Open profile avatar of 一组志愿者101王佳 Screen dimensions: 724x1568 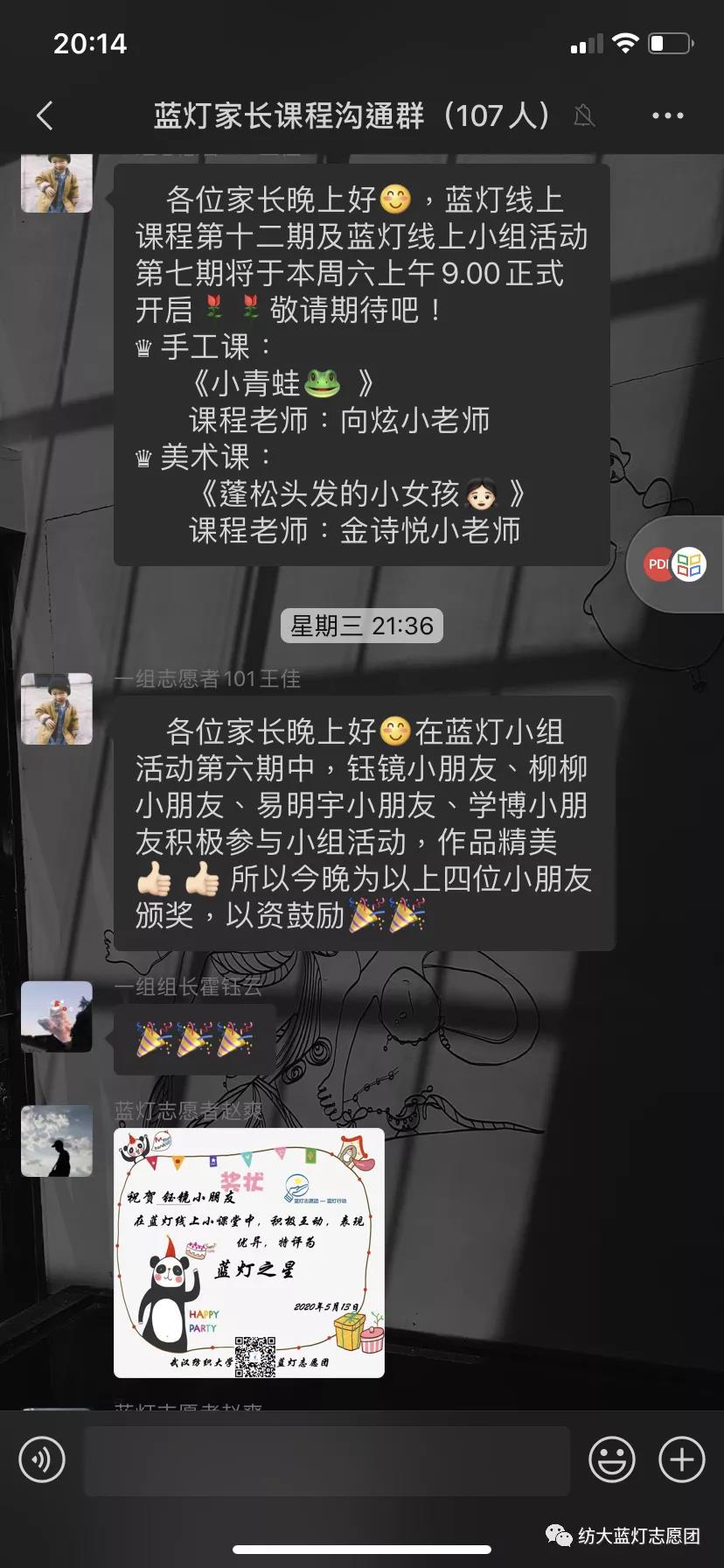(57, 709)
